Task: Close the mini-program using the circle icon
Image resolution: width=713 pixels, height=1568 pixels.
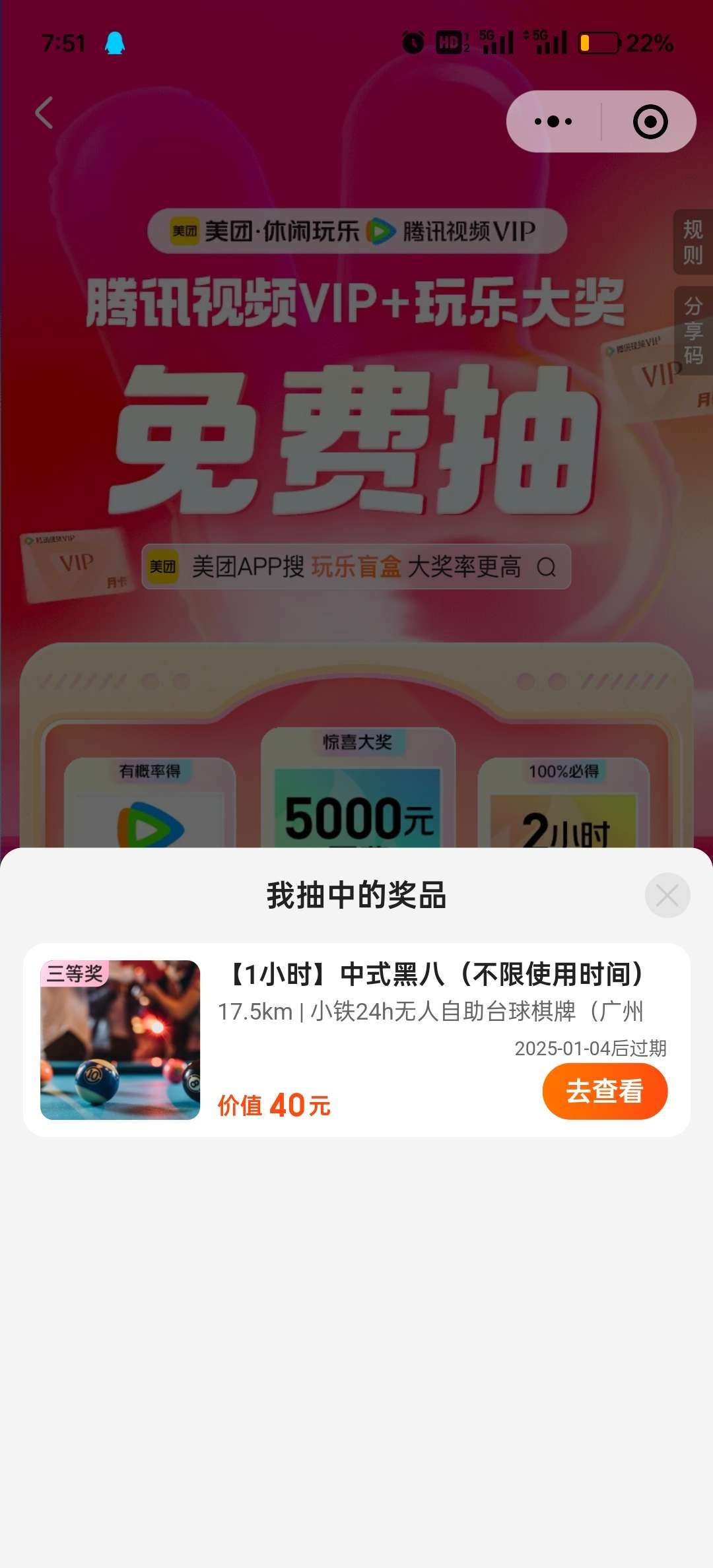Action: (x=650, y=121)
